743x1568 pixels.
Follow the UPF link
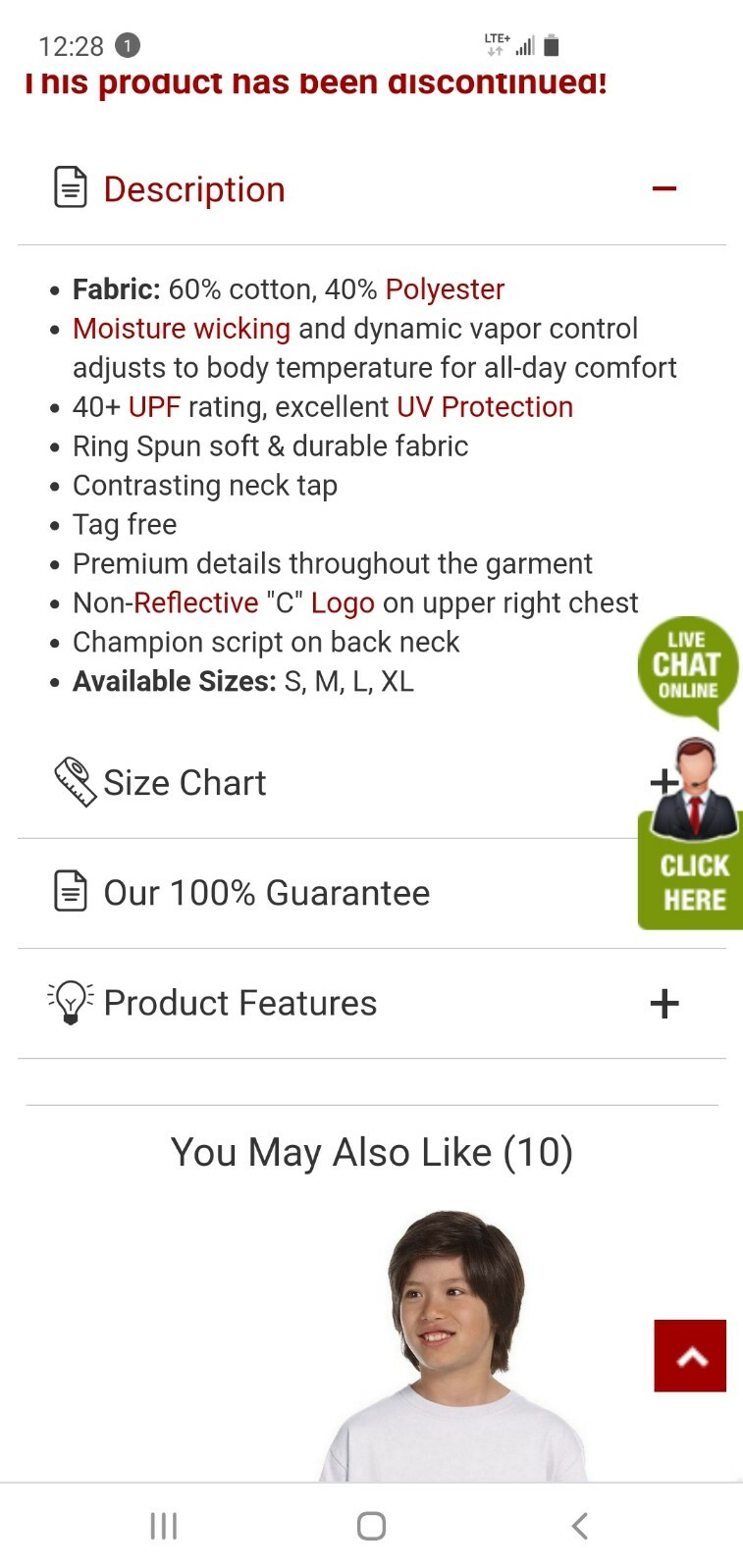coord(154,407)
